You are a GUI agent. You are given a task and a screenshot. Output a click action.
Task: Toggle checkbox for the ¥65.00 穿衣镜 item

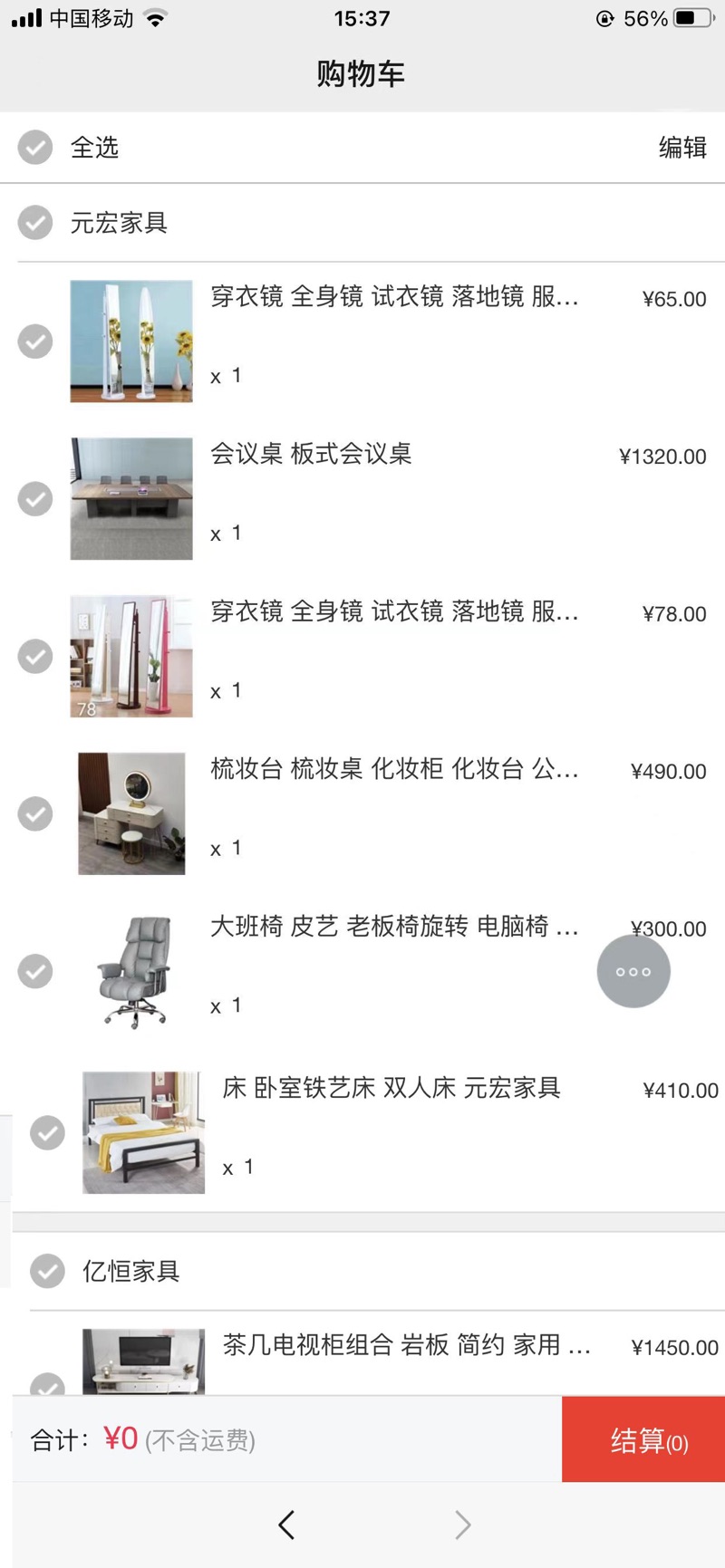tap(35, 341)
